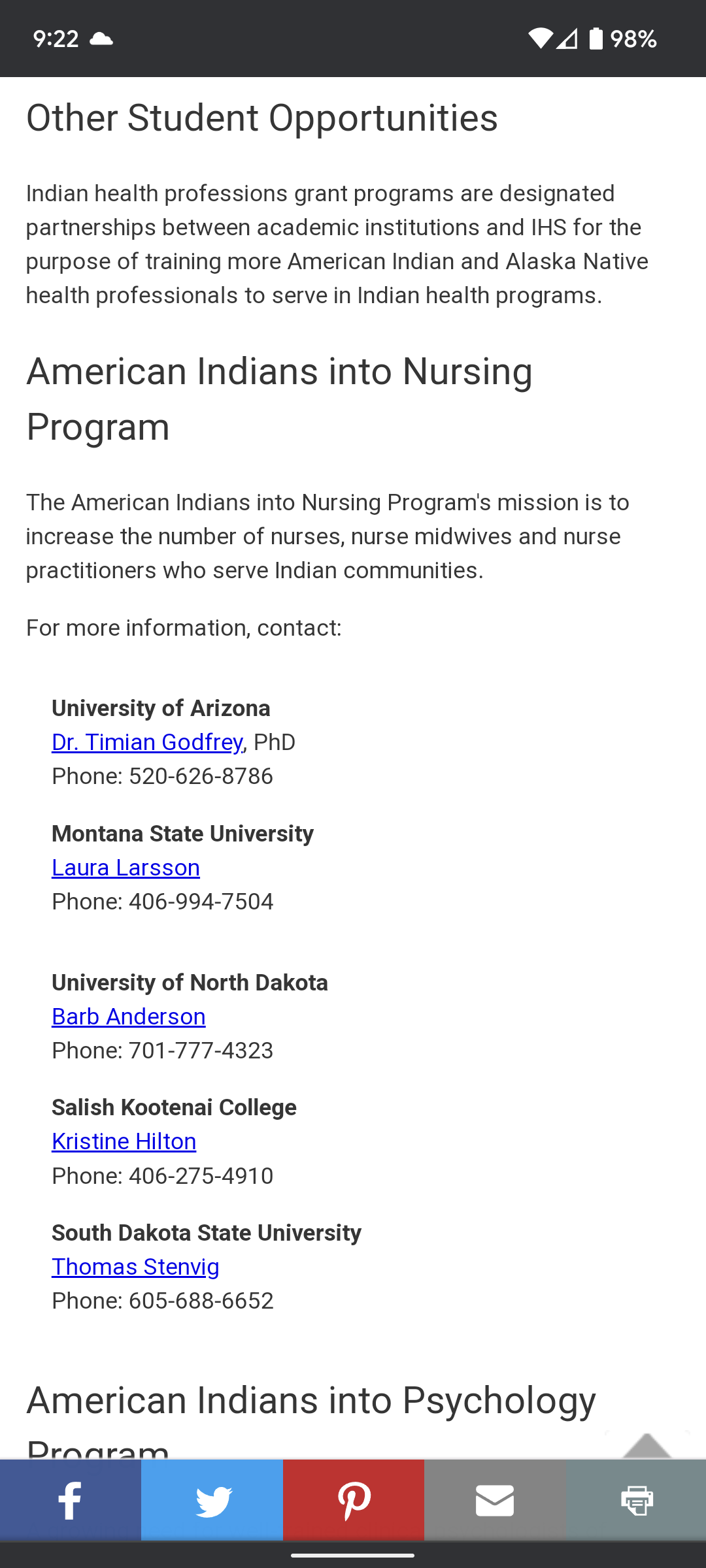This screenshot has width=706, height=1568.
Task: Email this page using the envelope icon
Action: 494,1499
